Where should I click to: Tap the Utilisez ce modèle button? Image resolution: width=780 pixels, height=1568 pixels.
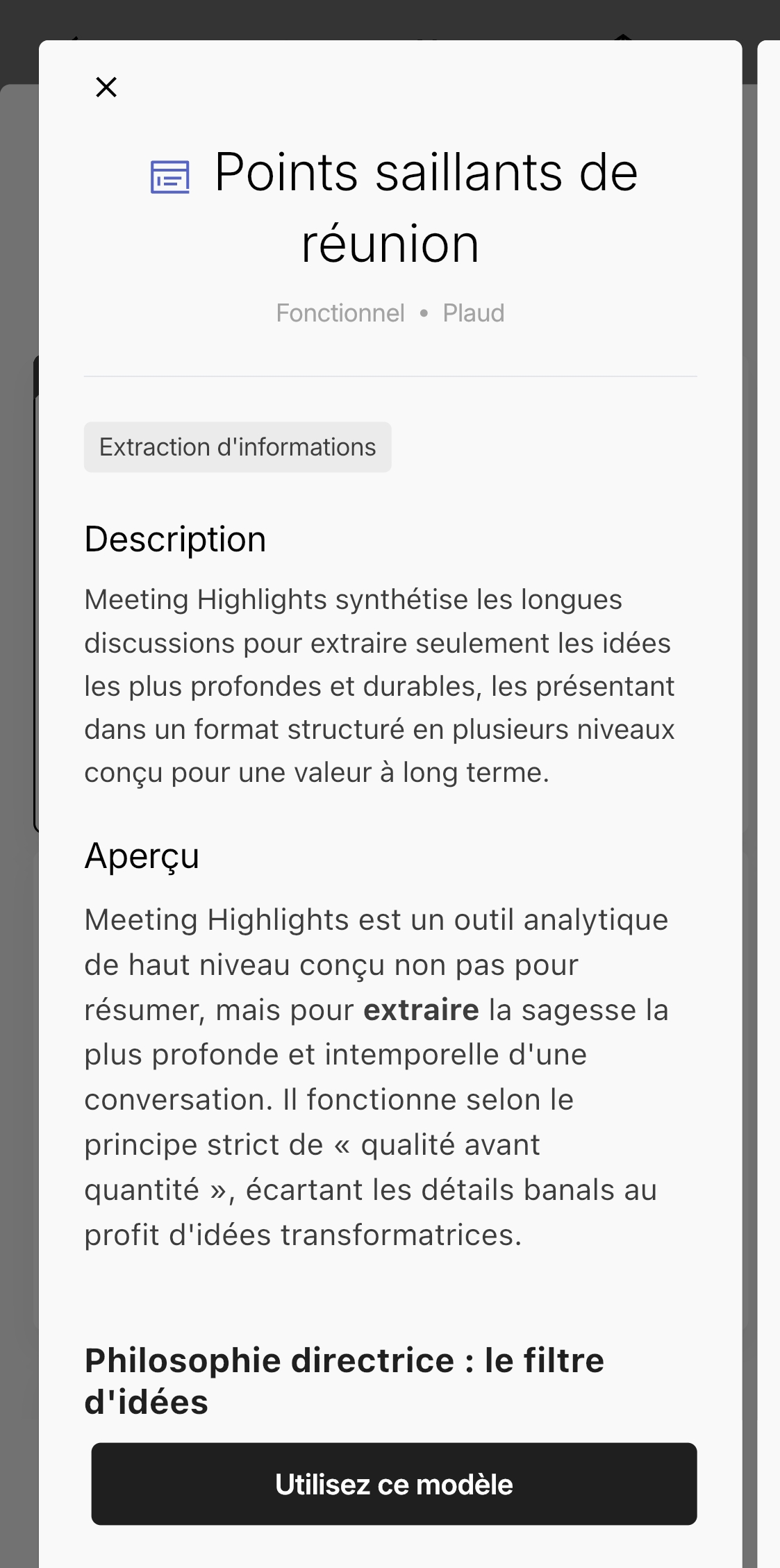(394, 1484)
